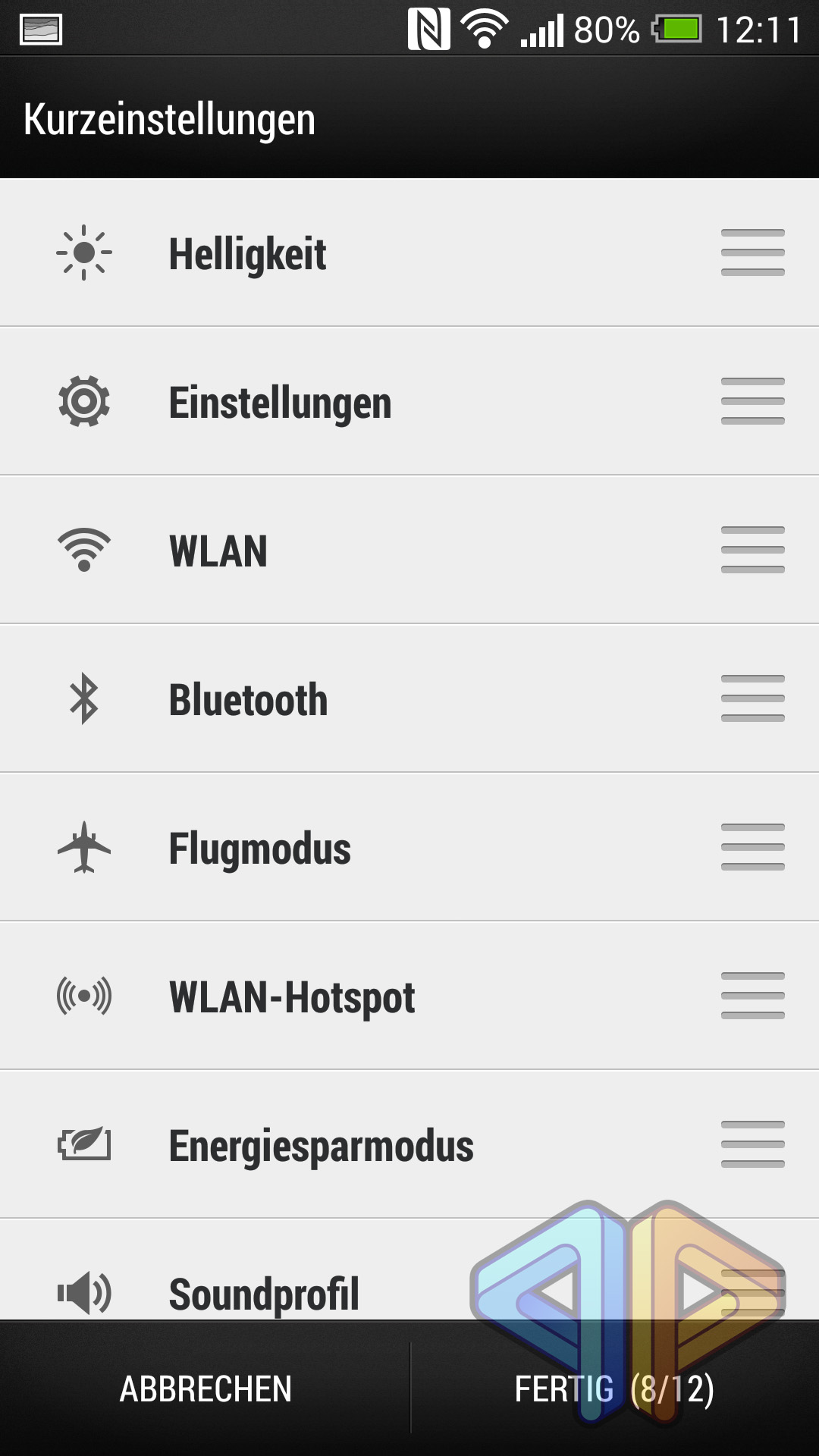Select the Helligkeit row
819x1456 pixels.
pos(409,253)
